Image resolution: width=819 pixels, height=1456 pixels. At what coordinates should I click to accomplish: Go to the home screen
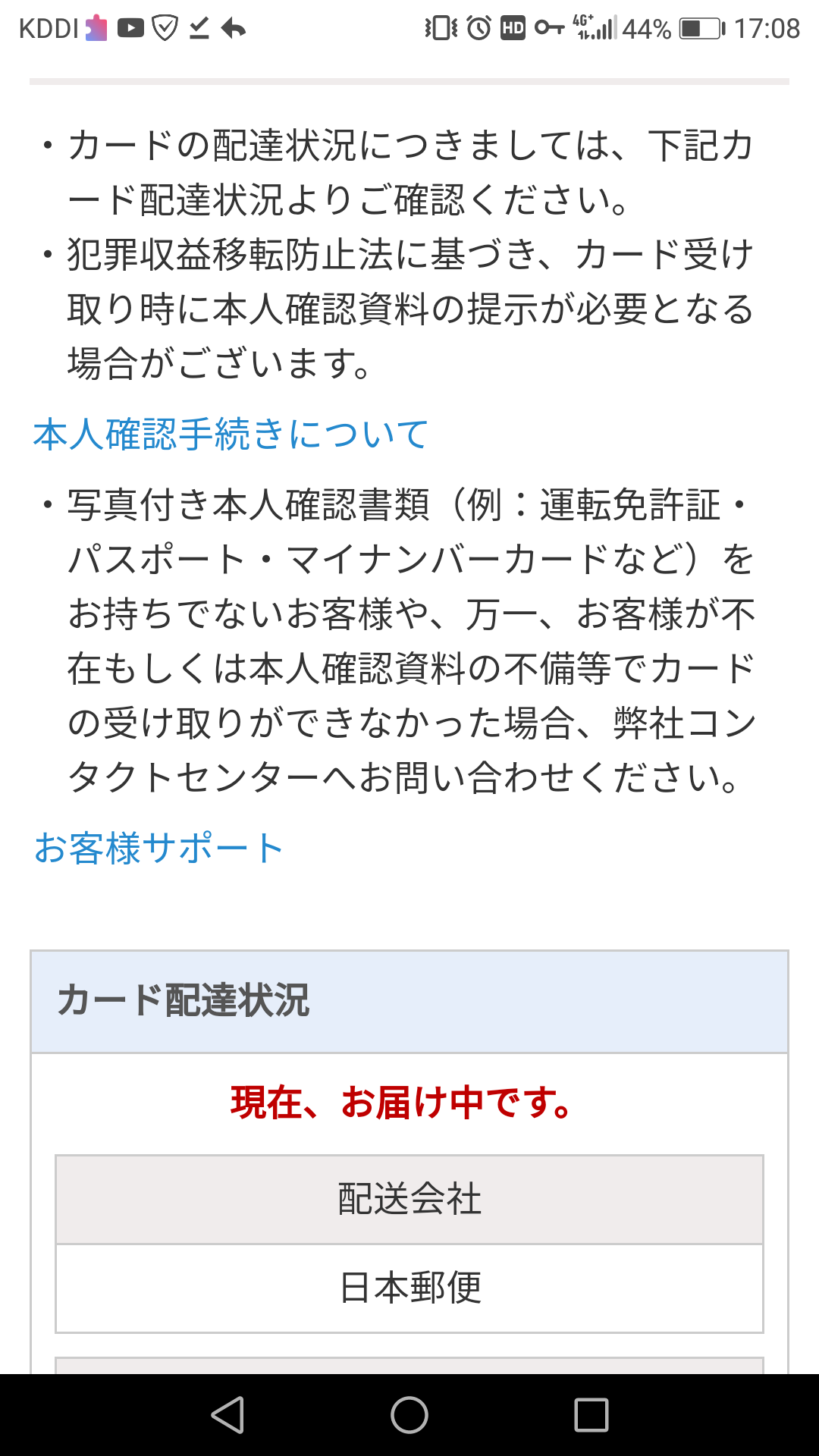pos(409,1415)
